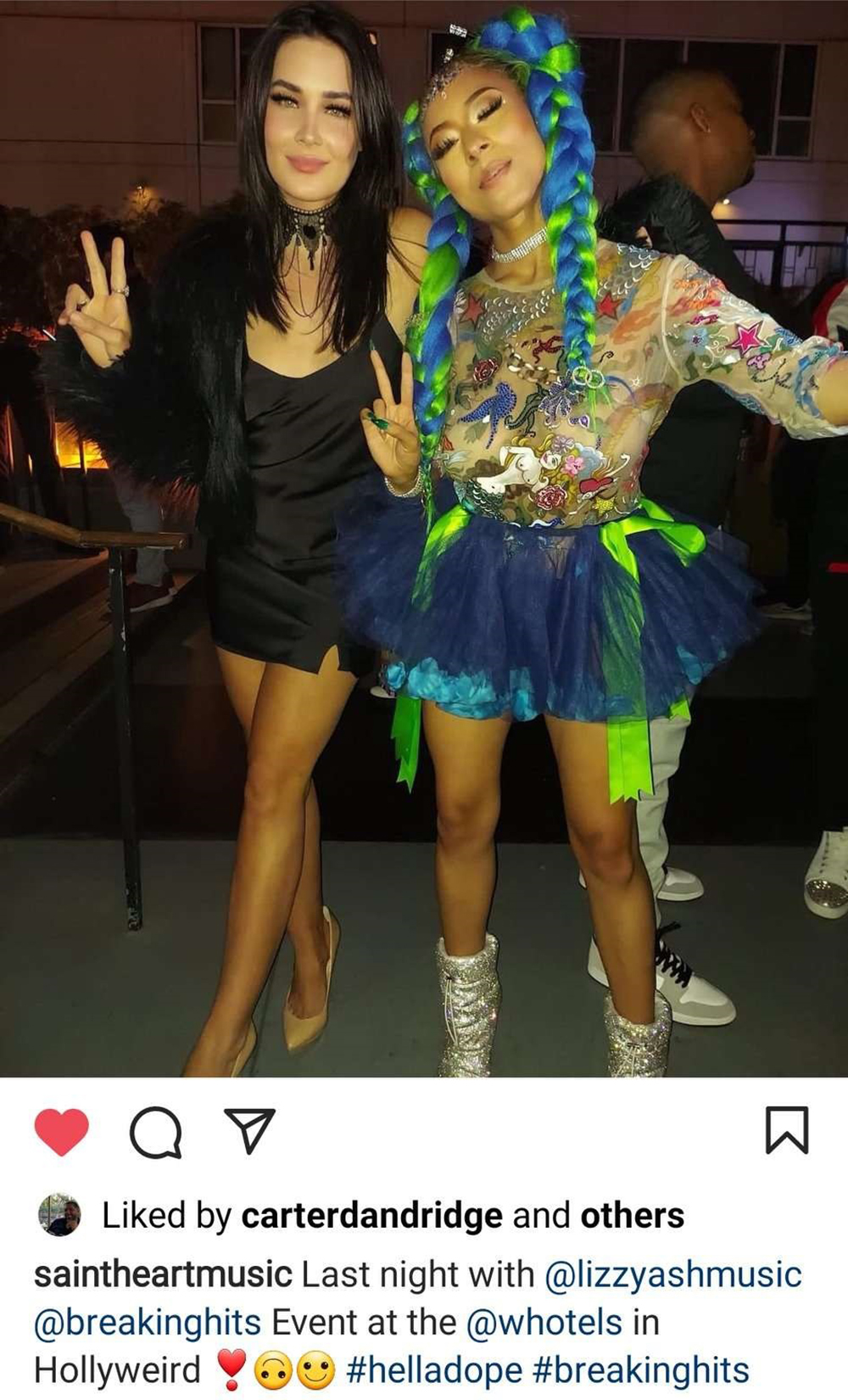Viewport: 848px width, 1400px height.
Task: Open the #breakinghits hashtag
Action: pos(640,1370)
